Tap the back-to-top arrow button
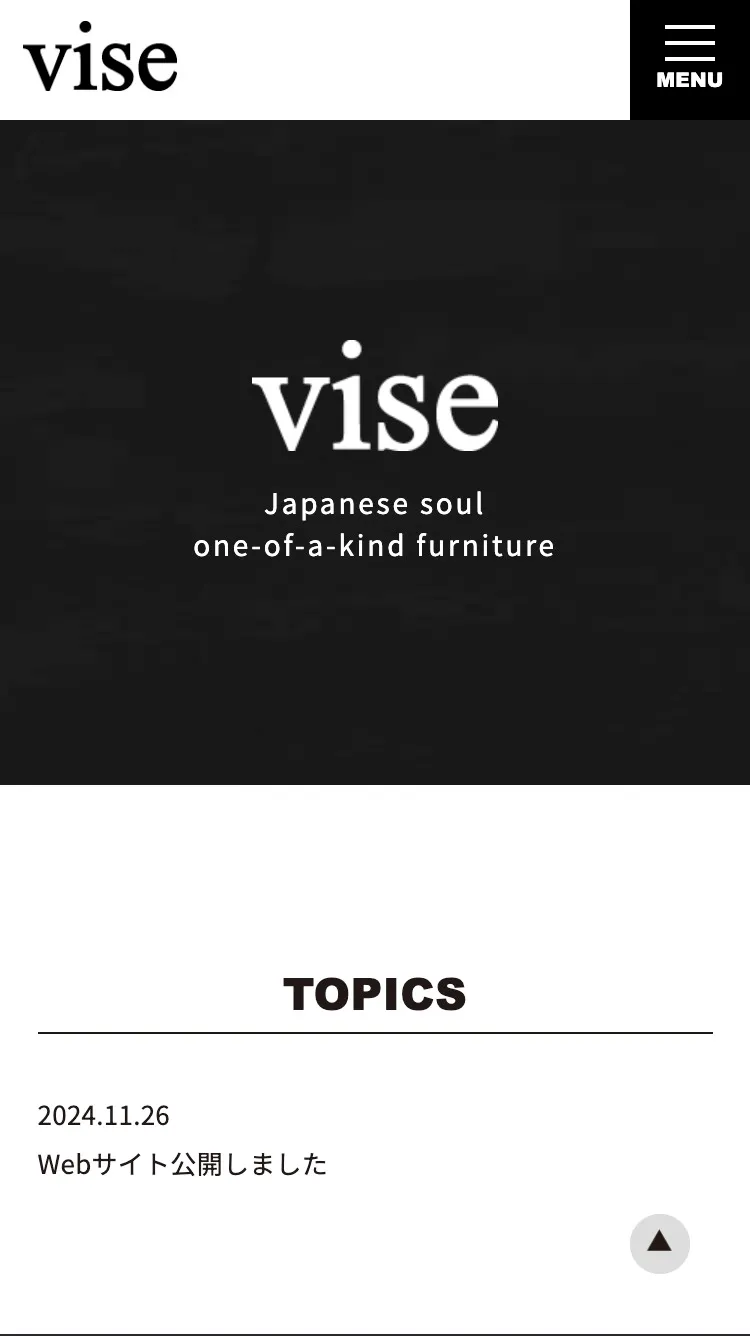 [659, 1243]
